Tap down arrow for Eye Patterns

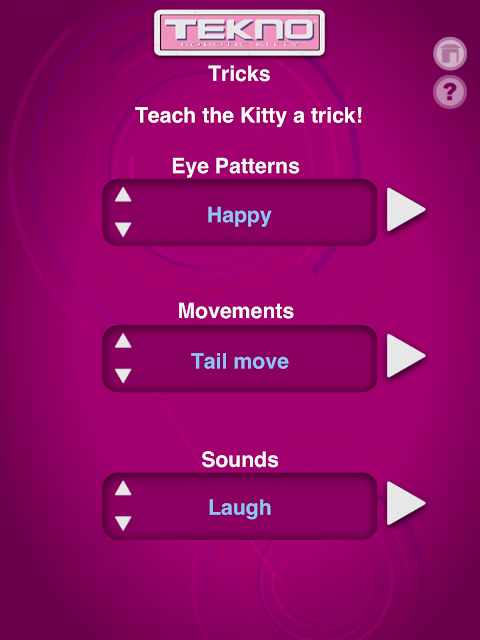tap(123, 229)
